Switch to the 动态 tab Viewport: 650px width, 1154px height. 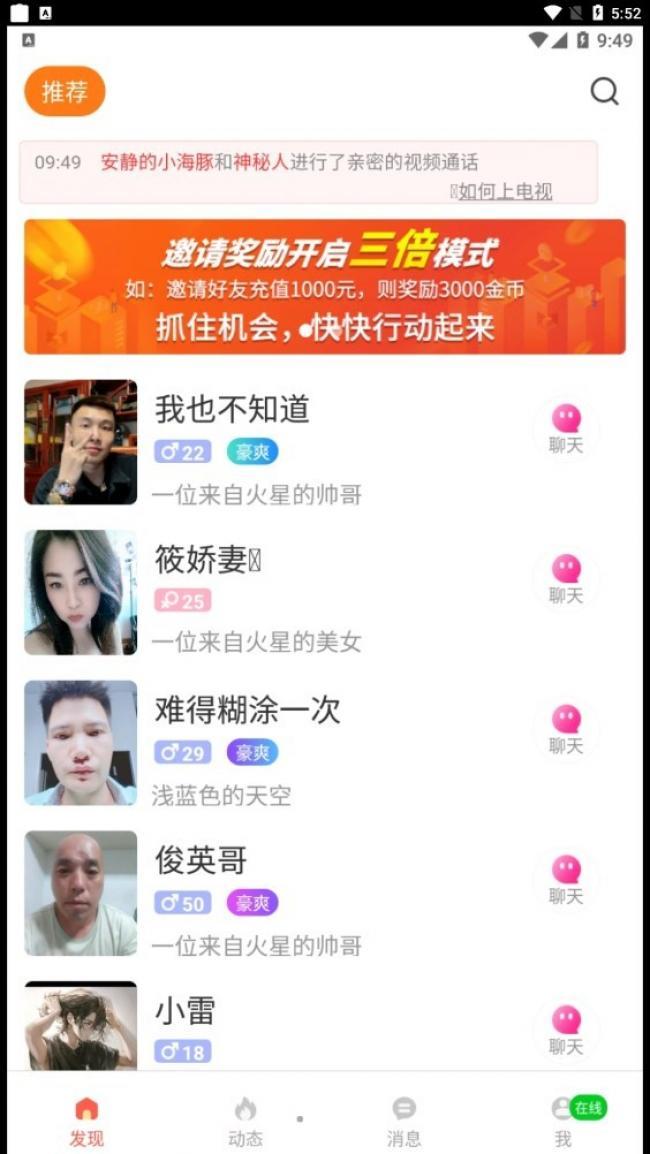pyautogui.click(x=245, y=1122)
